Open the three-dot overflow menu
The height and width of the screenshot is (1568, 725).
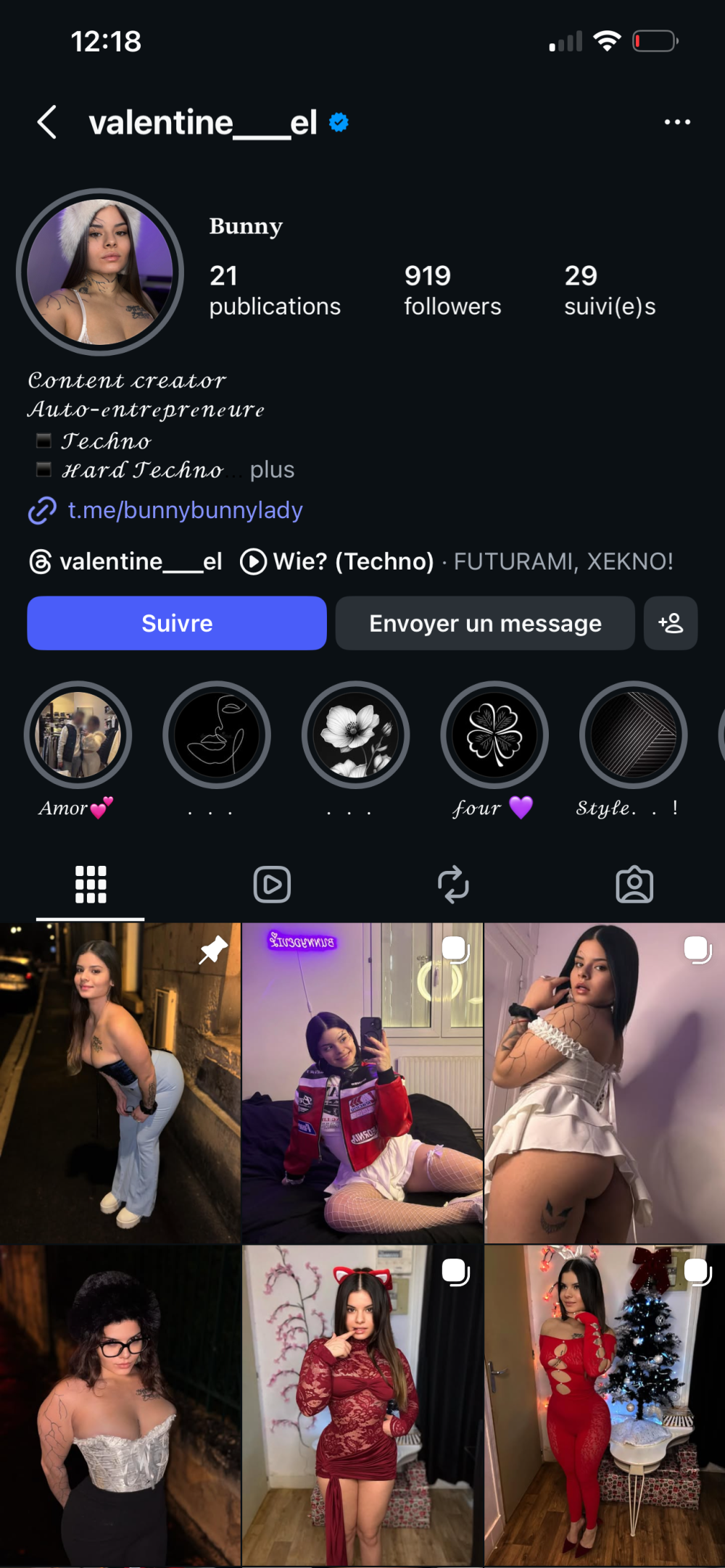coord(677,122)
